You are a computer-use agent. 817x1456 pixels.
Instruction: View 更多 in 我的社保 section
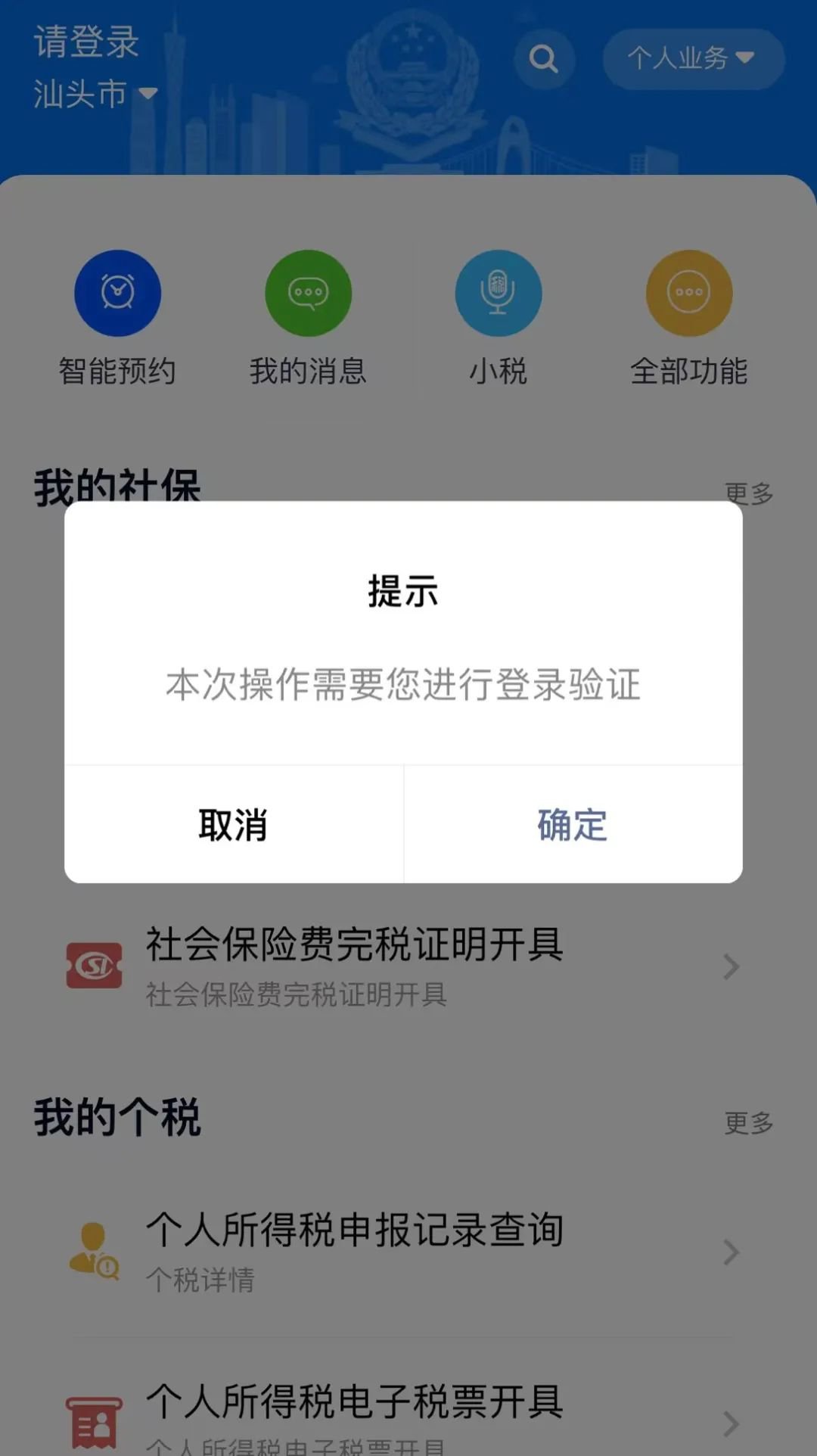tap(748, 493)
